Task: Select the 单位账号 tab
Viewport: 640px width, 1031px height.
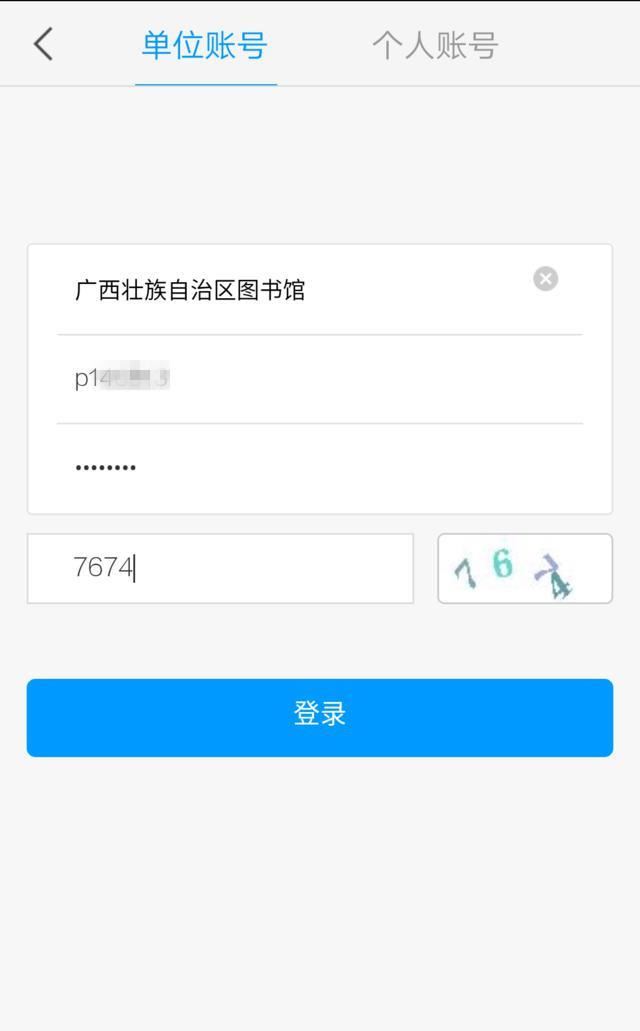Action: tap(205, 45)
